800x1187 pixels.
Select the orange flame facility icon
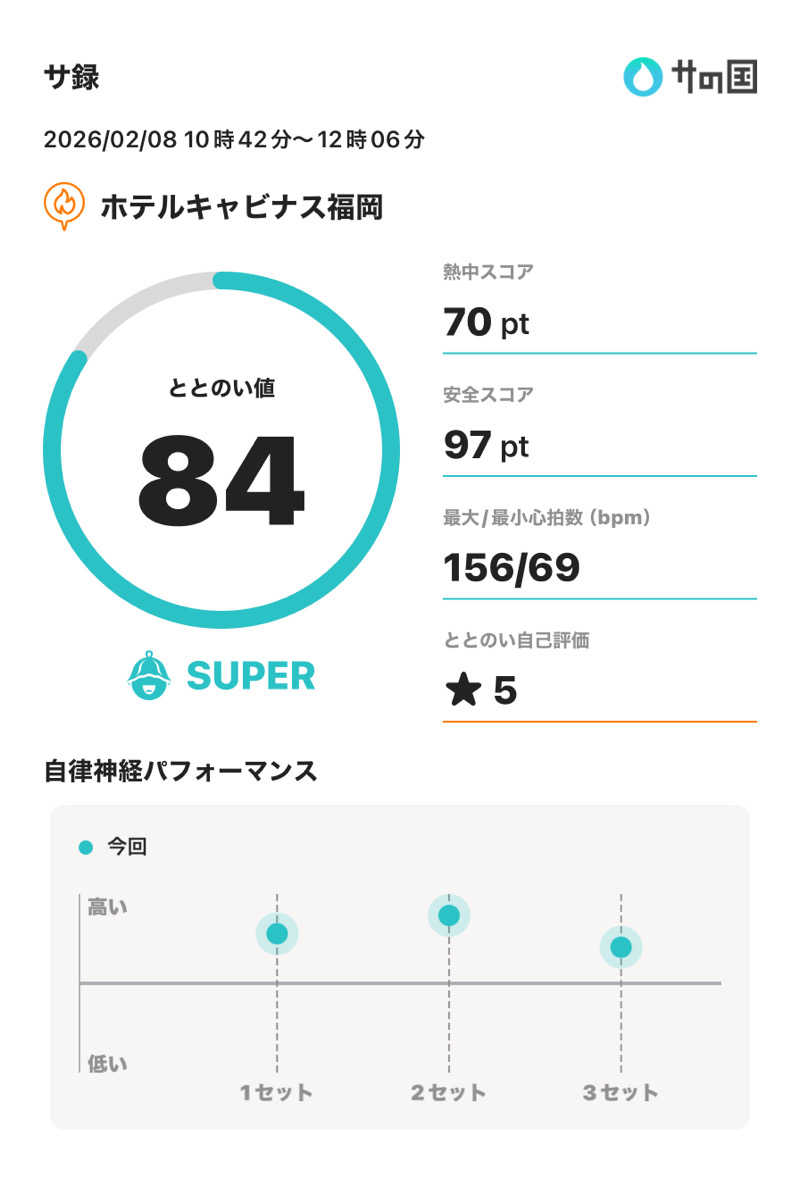(x=62, y=205)
